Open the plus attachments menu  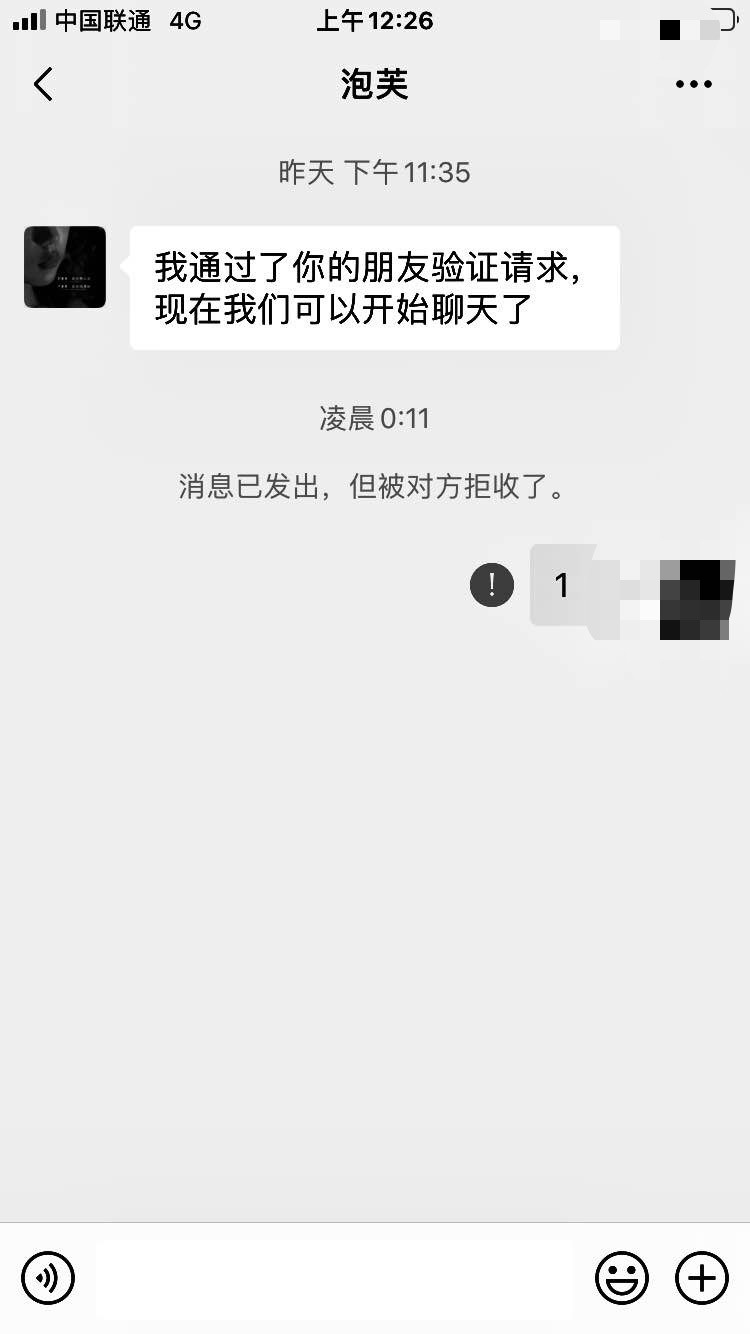pos(702,1278)
